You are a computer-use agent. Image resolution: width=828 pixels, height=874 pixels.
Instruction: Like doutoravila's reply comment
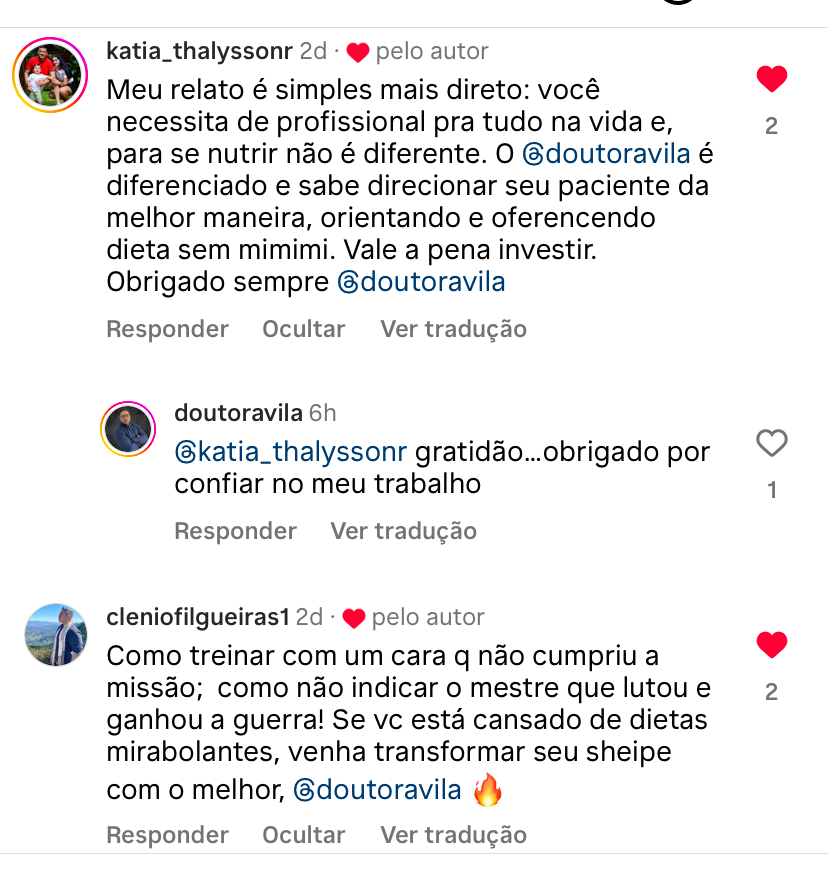[771, 443]
